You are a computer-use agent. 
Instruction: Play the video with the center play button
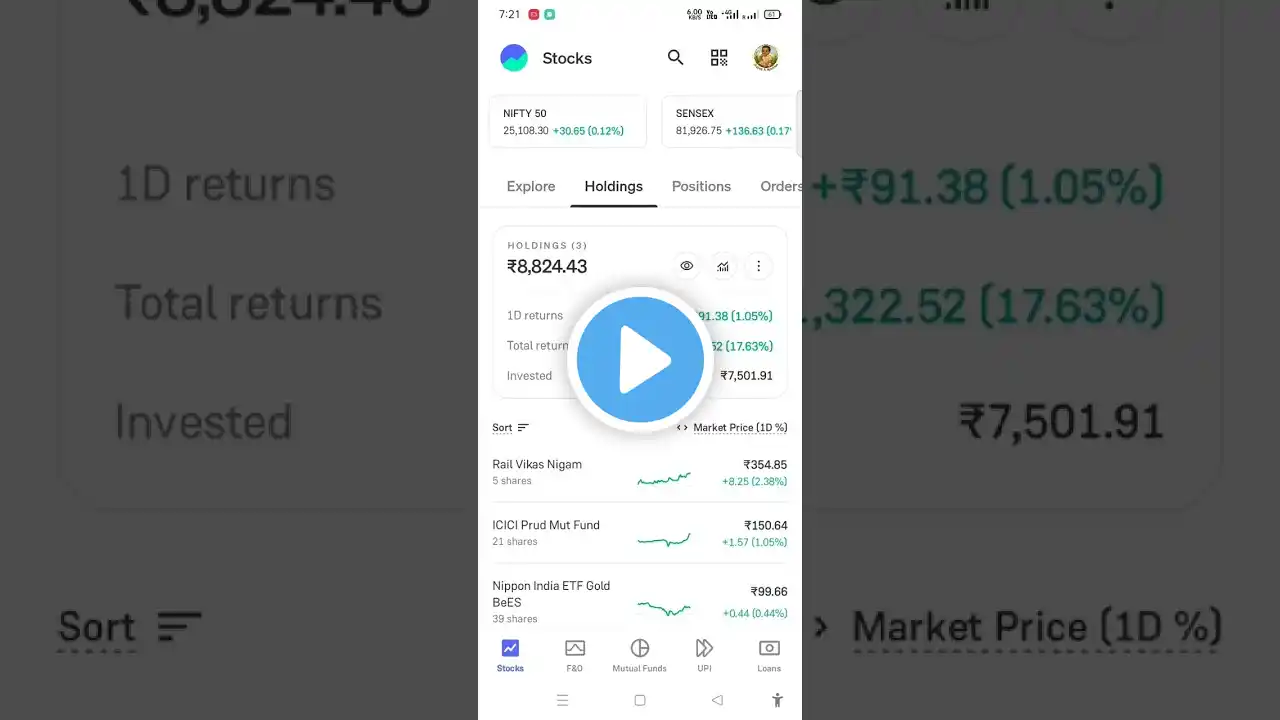(640, 360)
